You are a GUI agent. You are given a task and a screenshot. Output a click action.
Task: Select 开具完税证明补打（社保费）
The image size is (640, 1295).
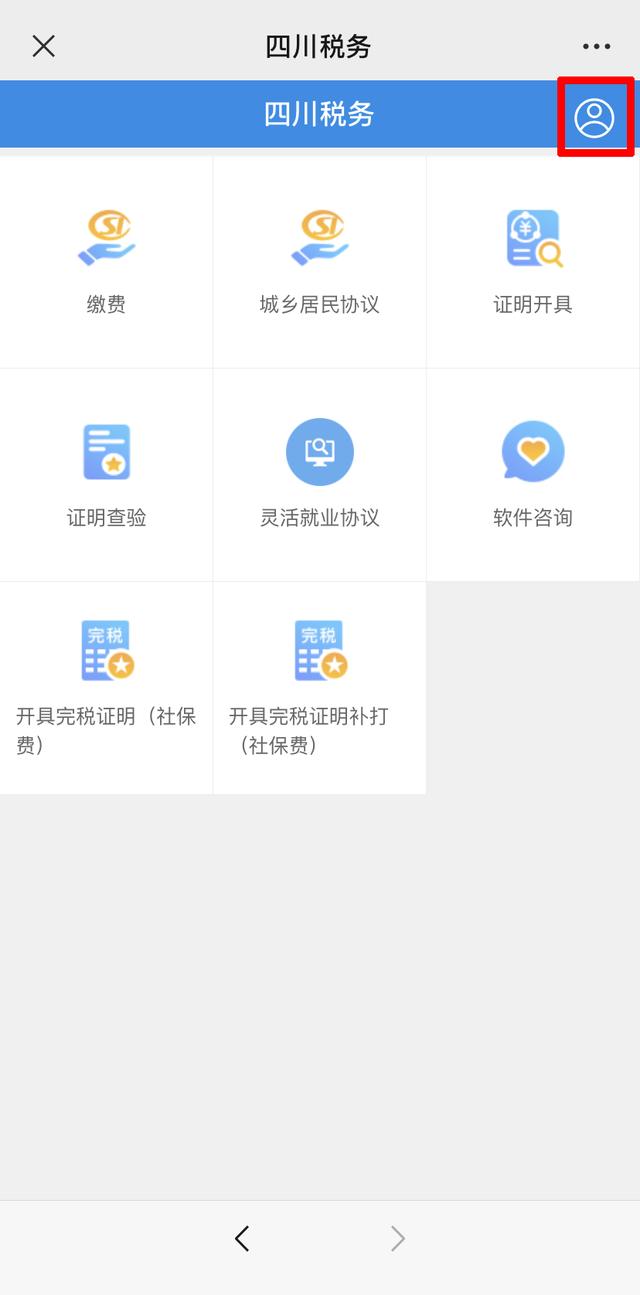(320, 687)
